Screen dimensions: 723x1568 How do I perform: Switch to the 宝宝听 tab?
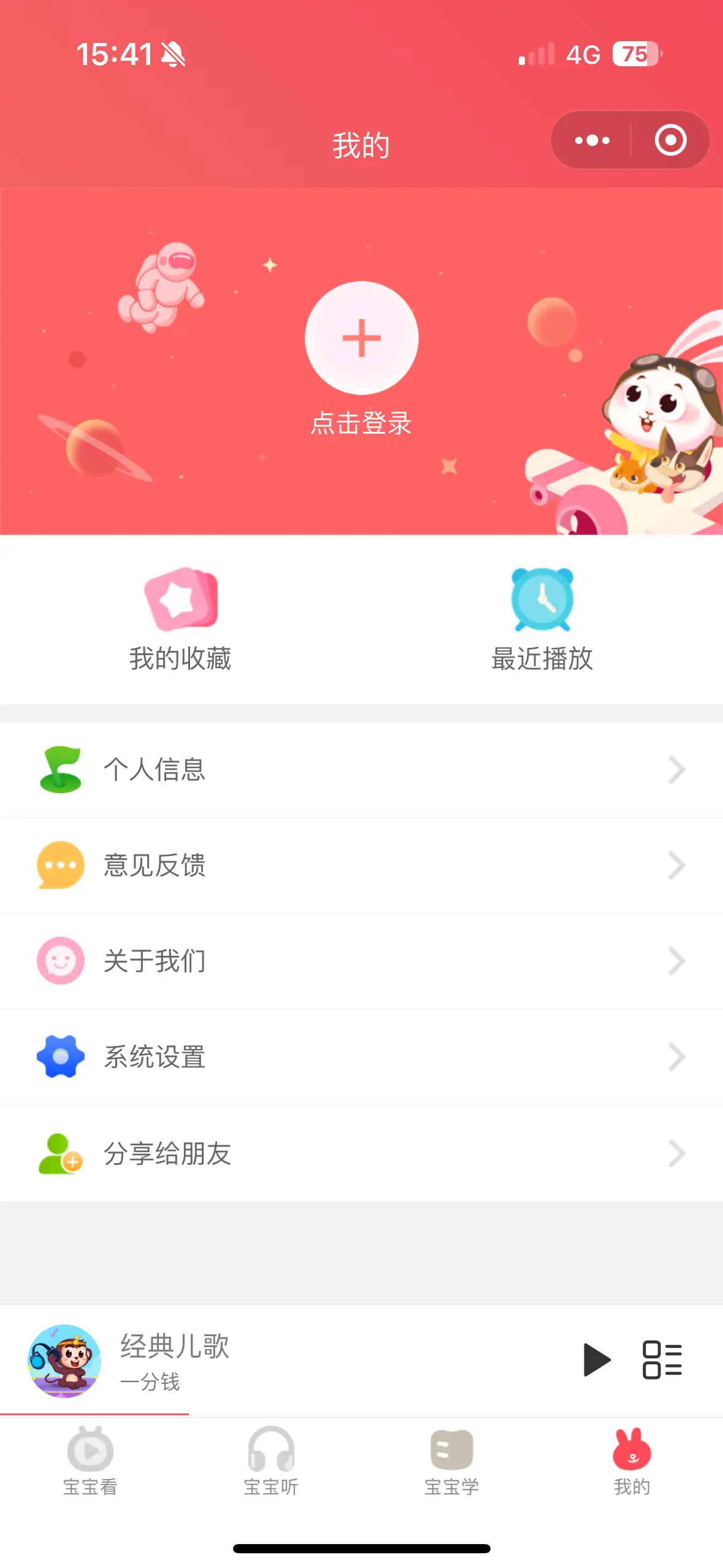(271, 1462)
